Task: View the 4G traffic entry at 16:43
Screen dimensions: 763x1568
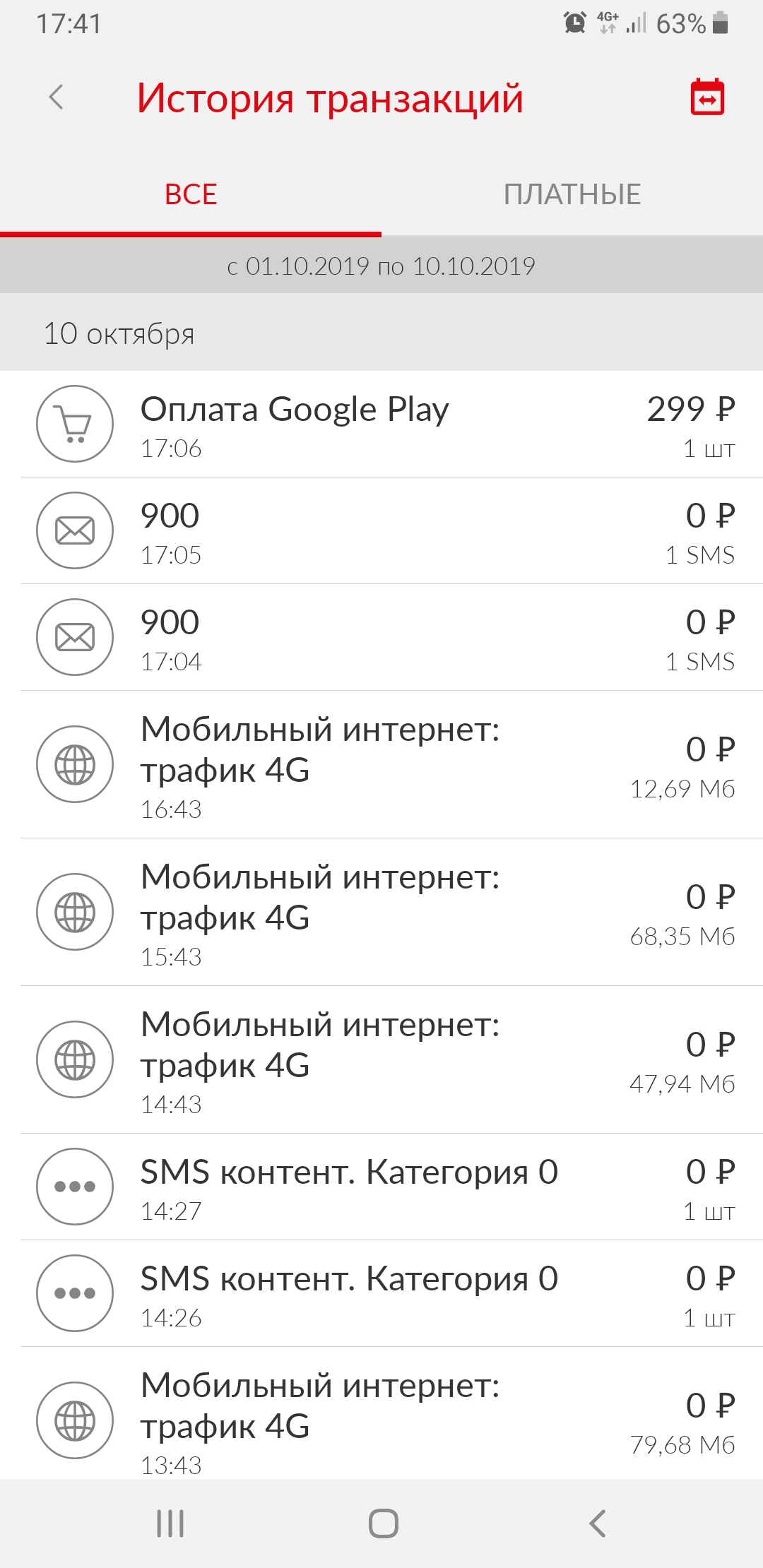Action: click(x=381, y=765)
